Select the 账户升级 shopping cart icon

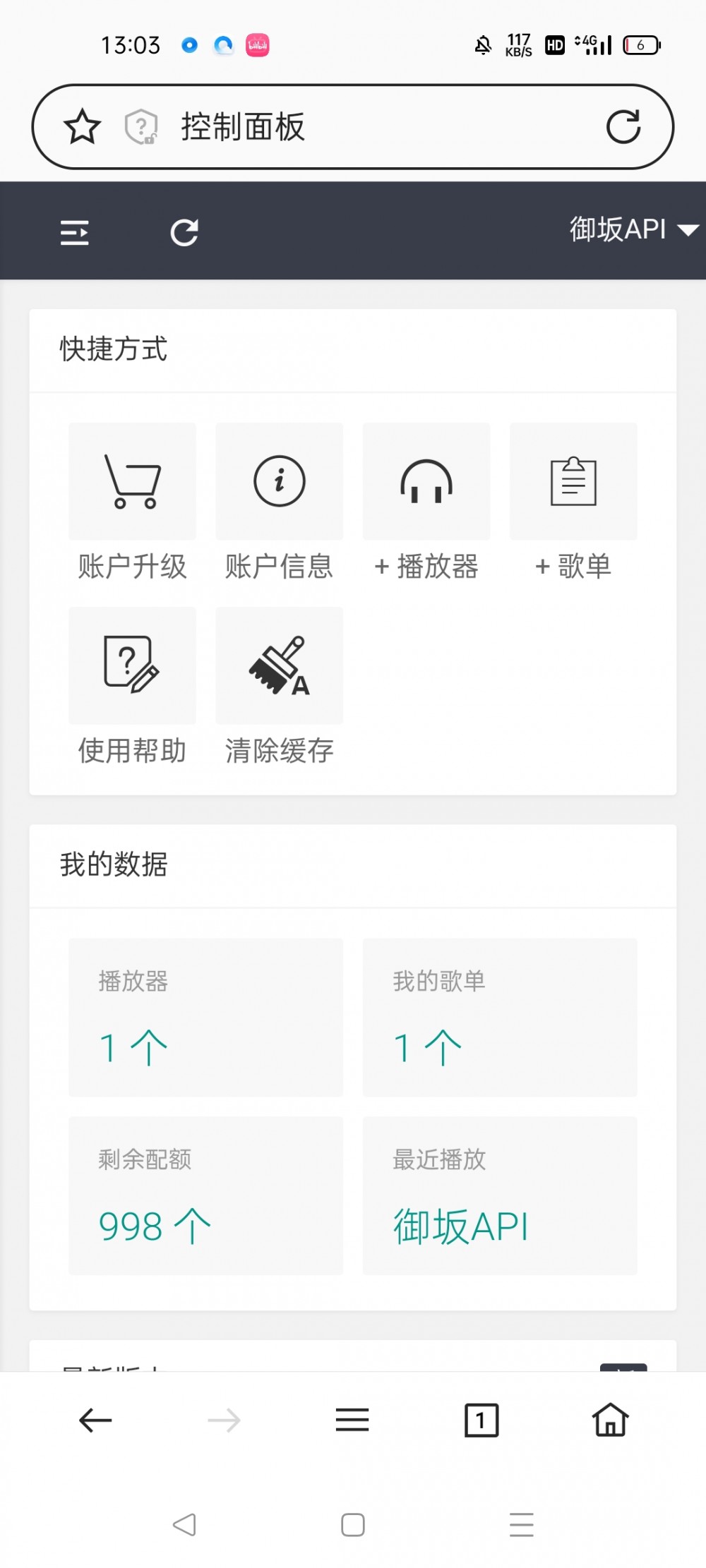pyautogui.click(x=133, y=481)
